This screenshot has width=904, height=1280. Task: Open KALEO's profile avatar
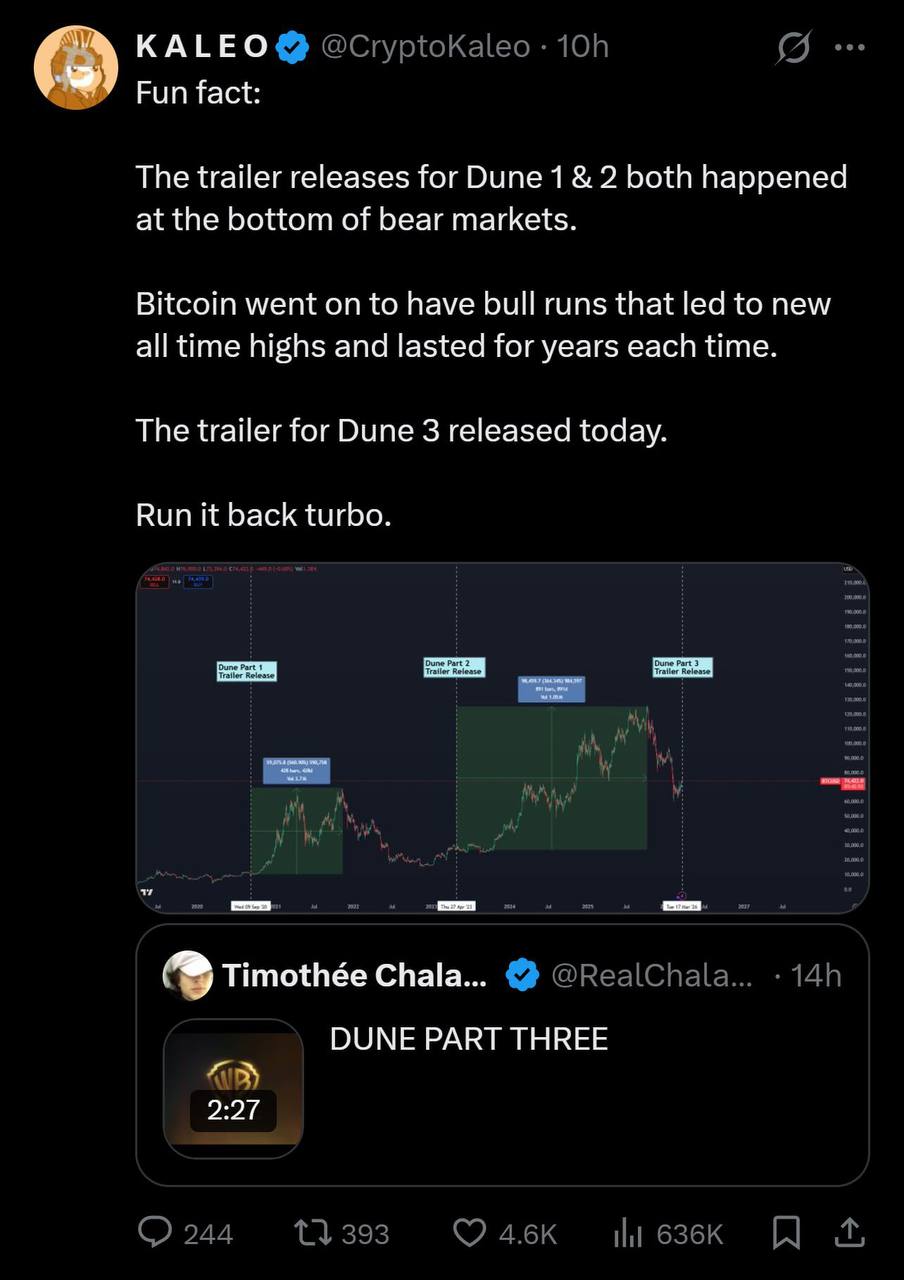76,68
